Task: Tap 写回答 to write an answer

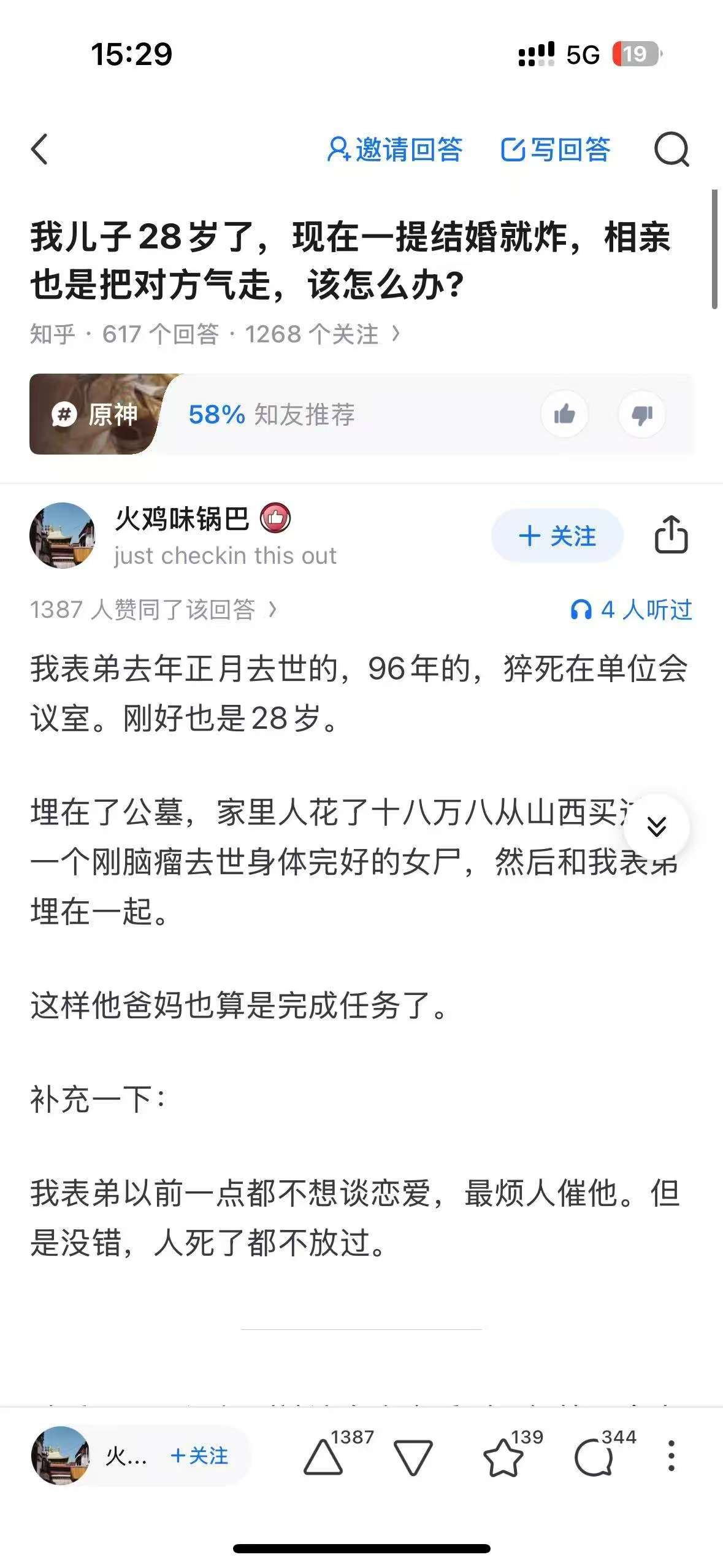Action: click(556, 150)
